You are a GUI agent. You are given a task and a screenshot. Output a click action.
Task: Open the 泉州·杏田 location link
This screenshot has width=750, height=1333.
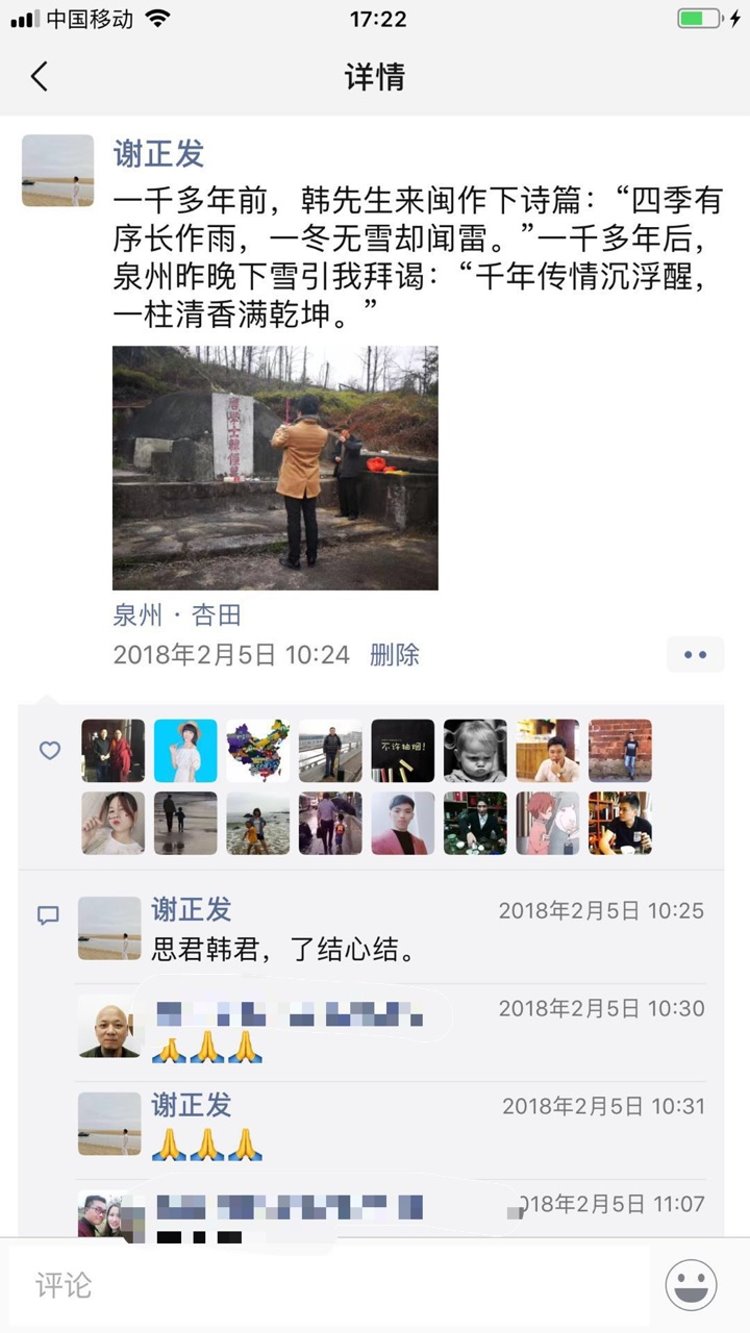(x=177, y=615)
